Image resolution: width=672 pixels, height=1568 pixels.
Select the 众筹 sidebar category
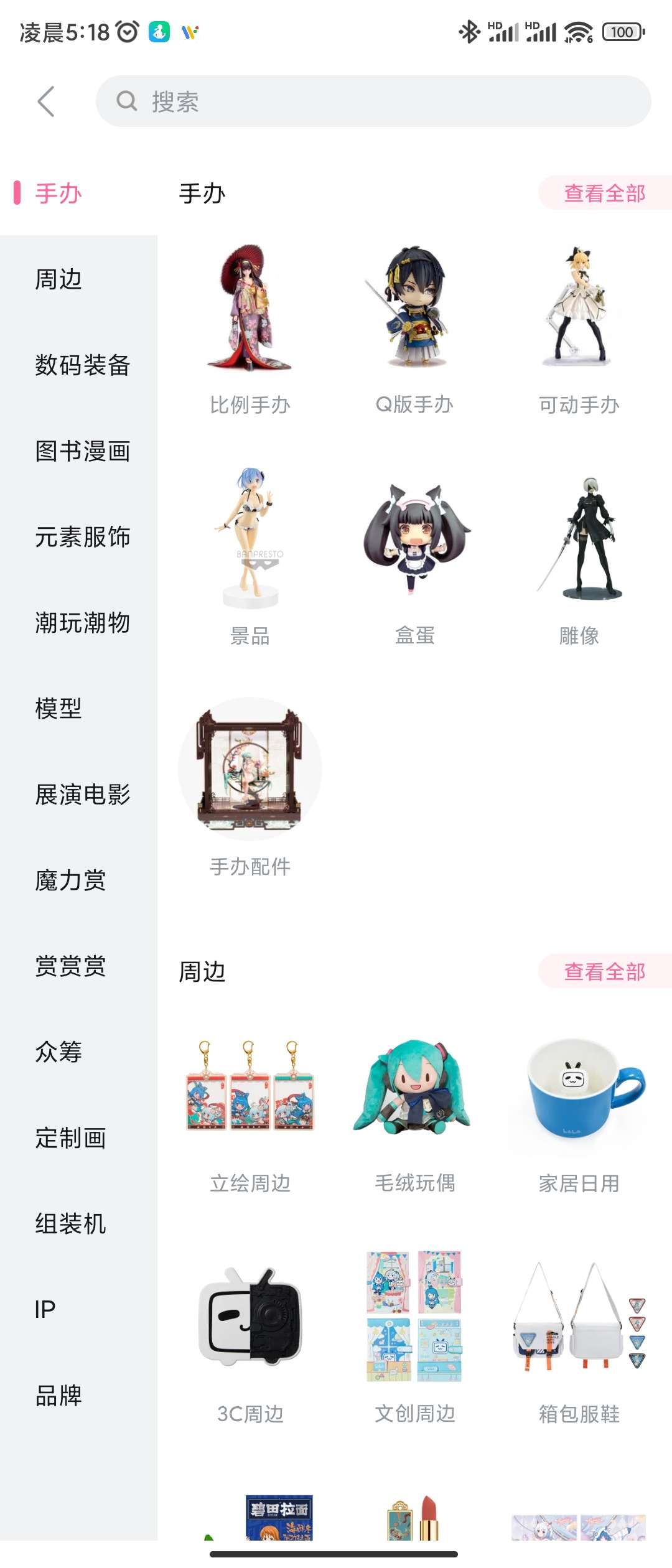tap(58, 1052)
